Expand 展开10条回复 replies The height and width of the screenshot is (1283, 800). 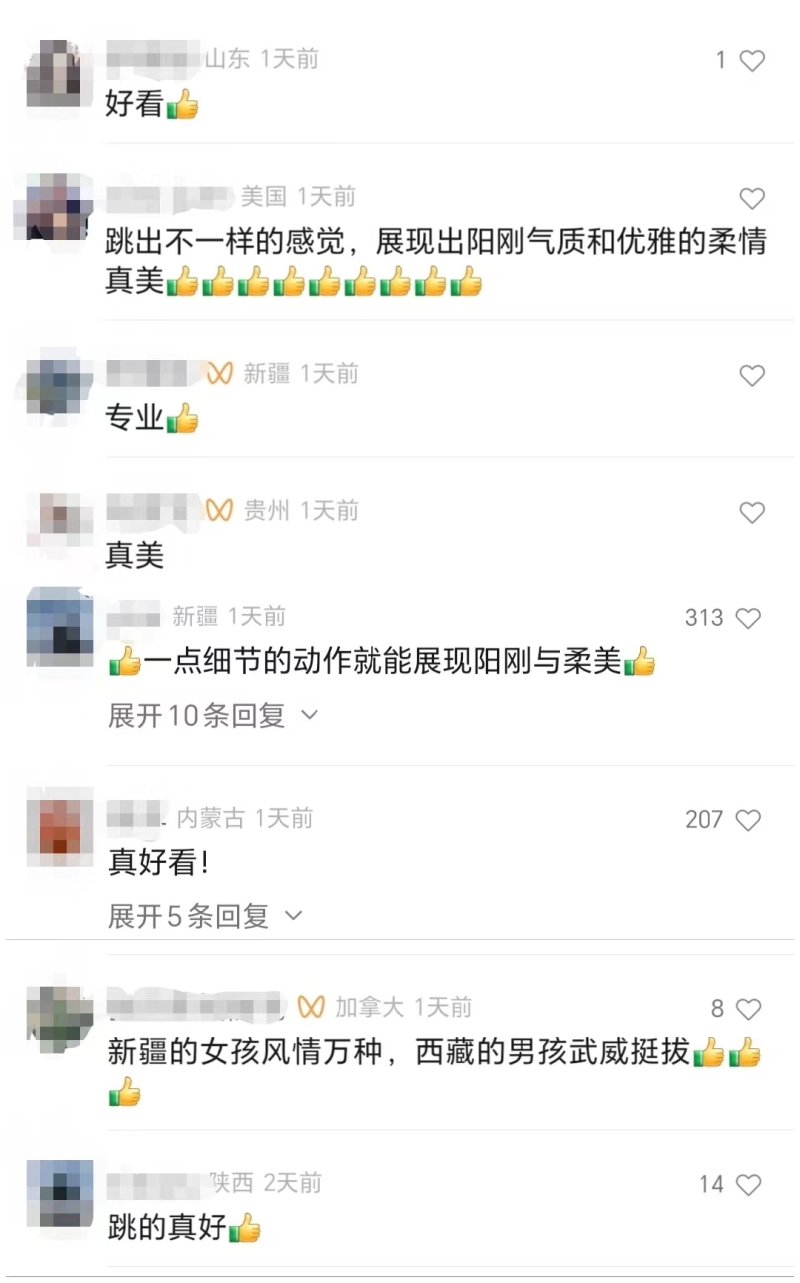click(212, 715)
